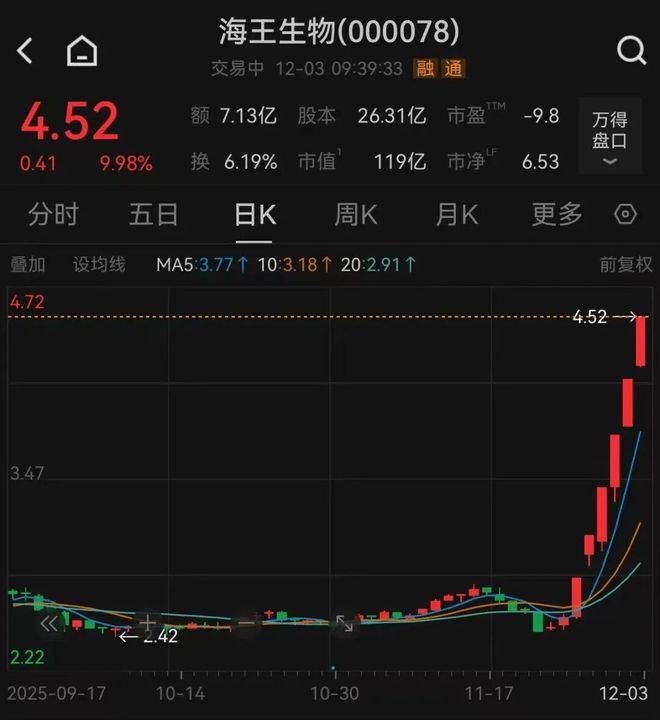Search for another stock
Screen dimensions: 660x720
click(631, 51)
